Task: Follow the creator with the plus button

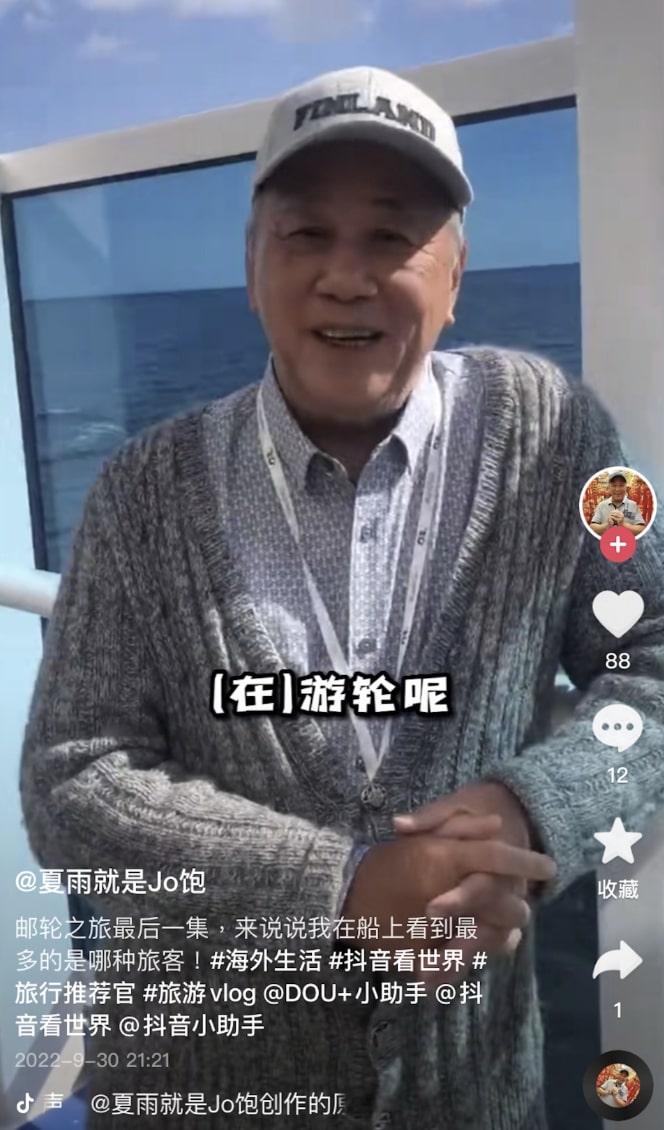Action: tap(617, 545)
